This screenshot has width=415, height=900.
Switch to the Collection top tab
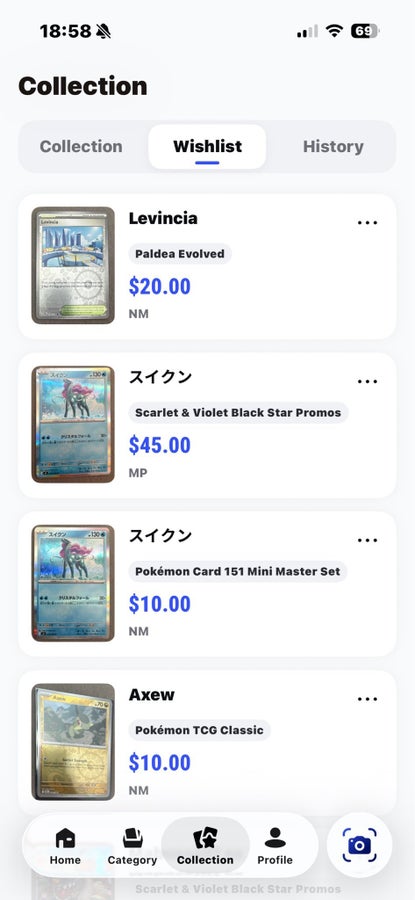[81, 146]
